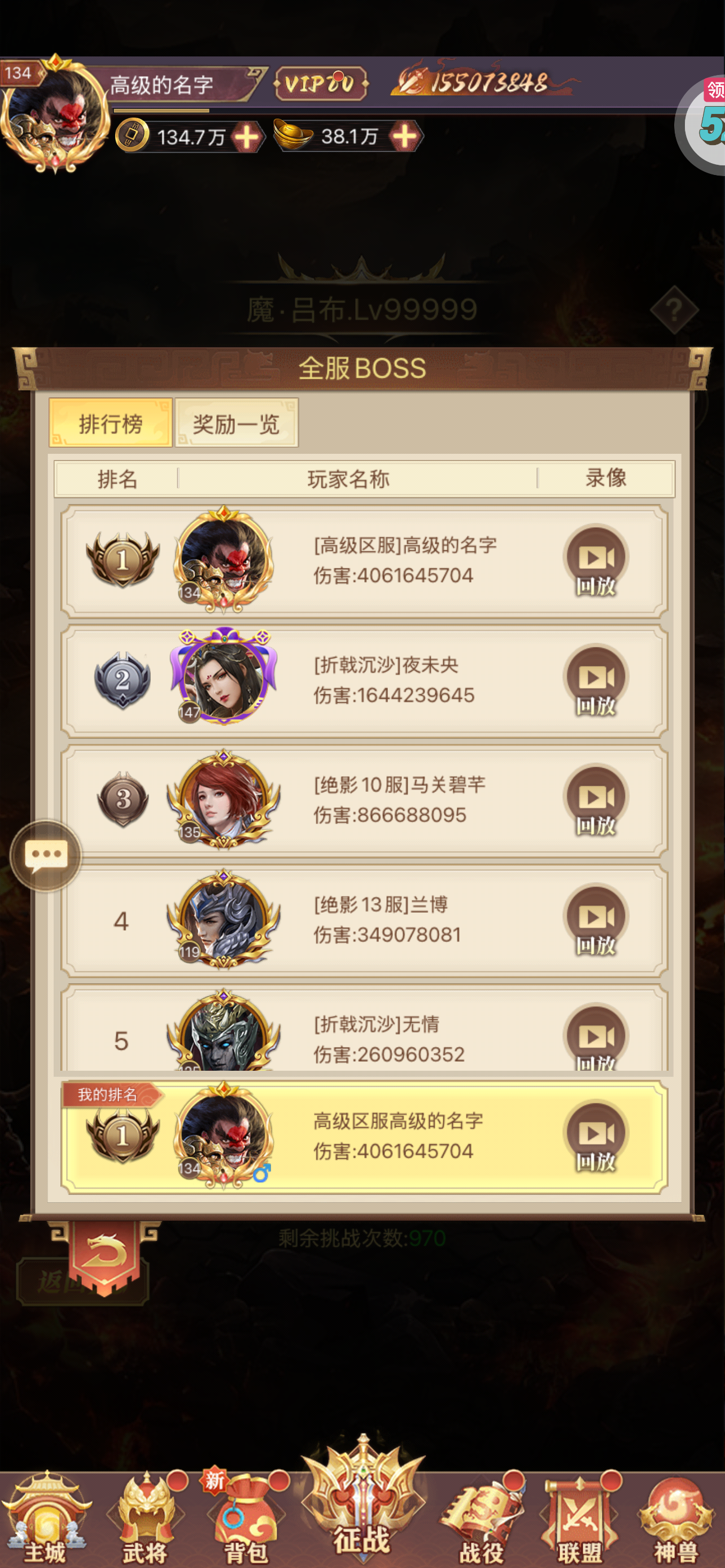Select the 排行榜 tab
The width and height of the screenshot is (725, 1568).
click(111, 423)
